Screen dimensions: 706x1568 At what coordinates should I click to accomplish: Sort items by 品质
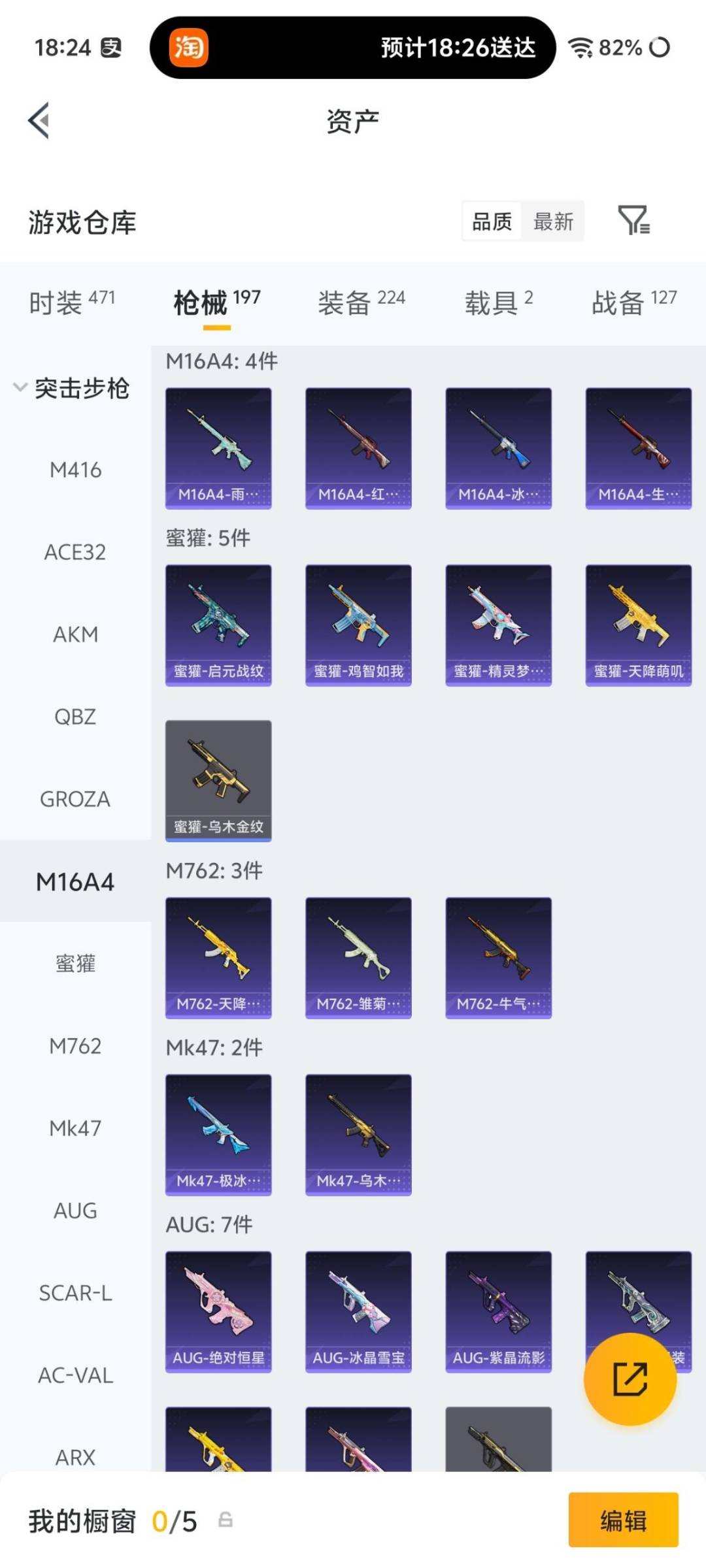click(x=492, y=221)
